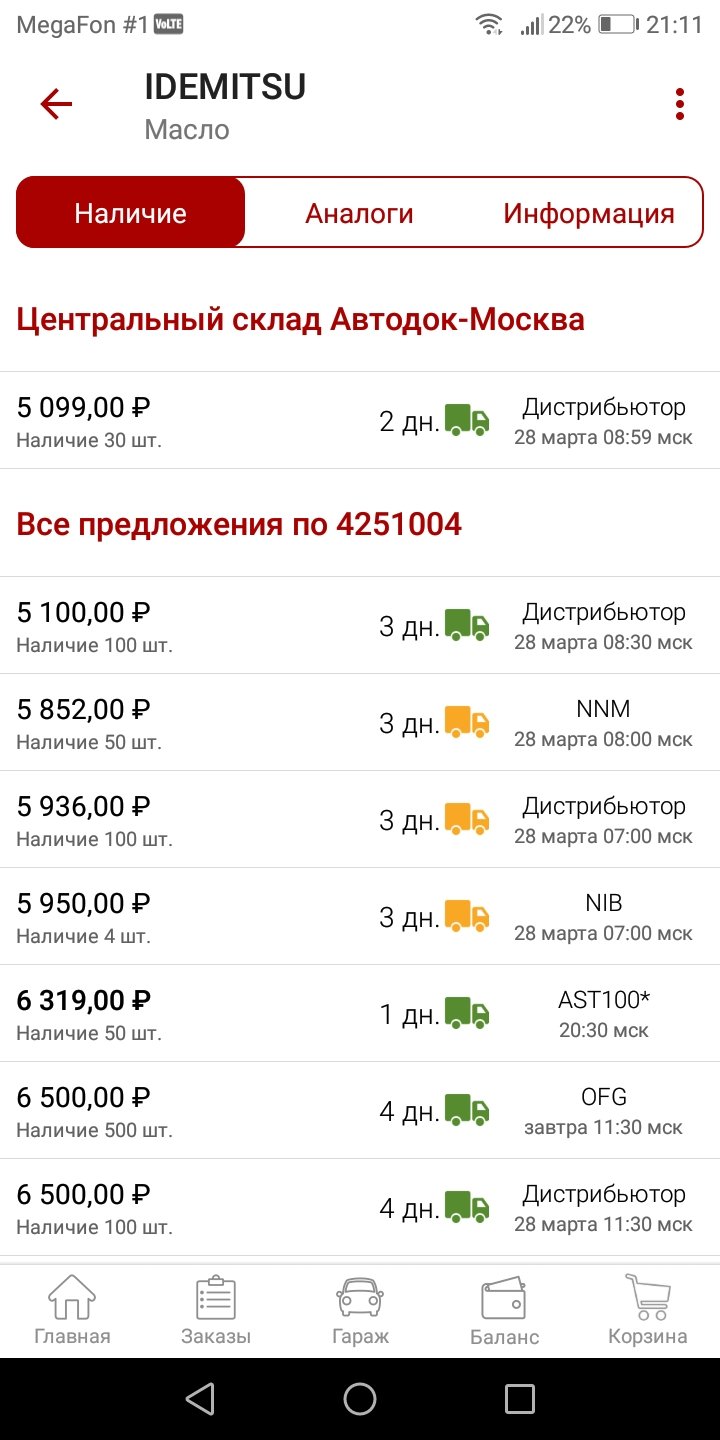Pick the AST100* offer with 1-day delivery
The height and width of the screenshot is (1440, 720).
coord(360,1014)
